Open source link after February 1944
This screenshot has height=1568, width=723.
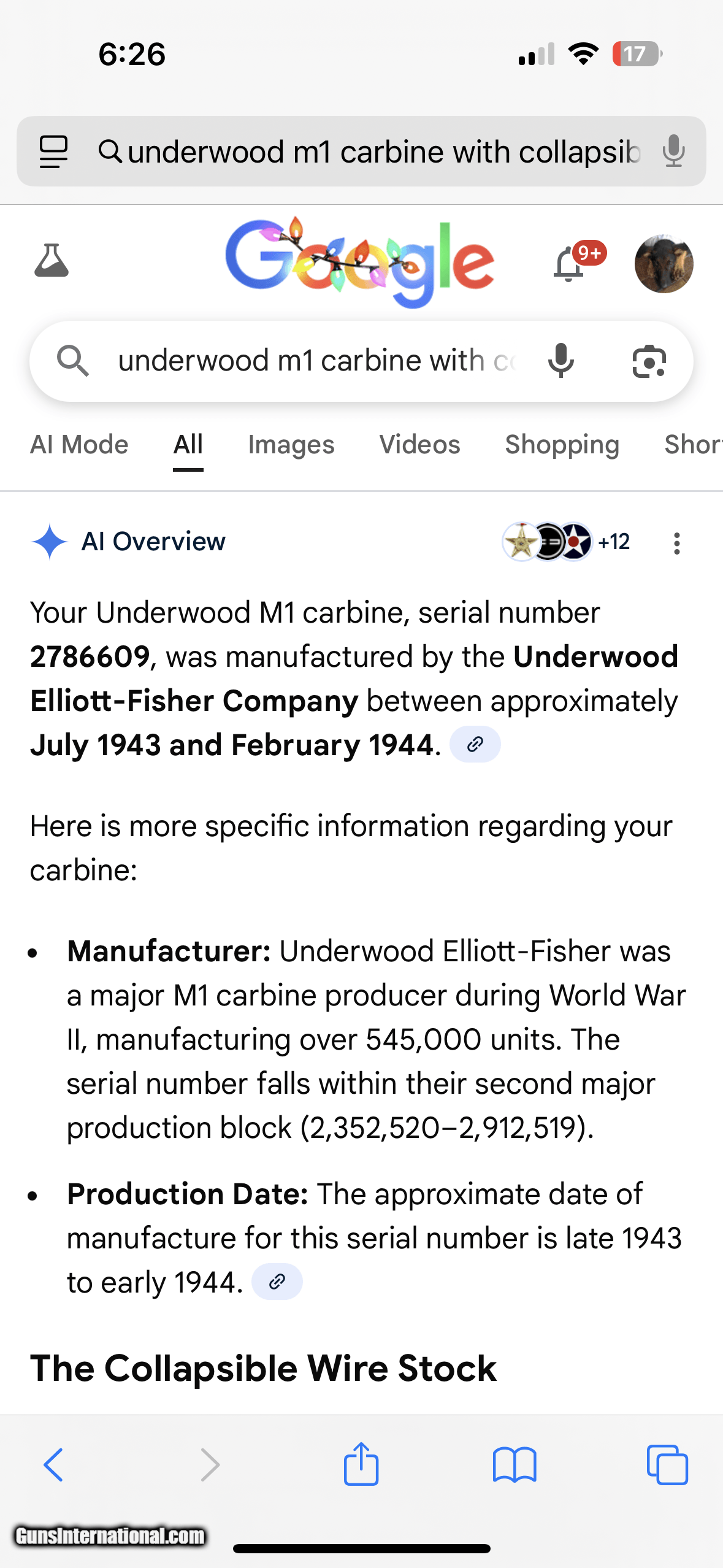tap(475, 745)
